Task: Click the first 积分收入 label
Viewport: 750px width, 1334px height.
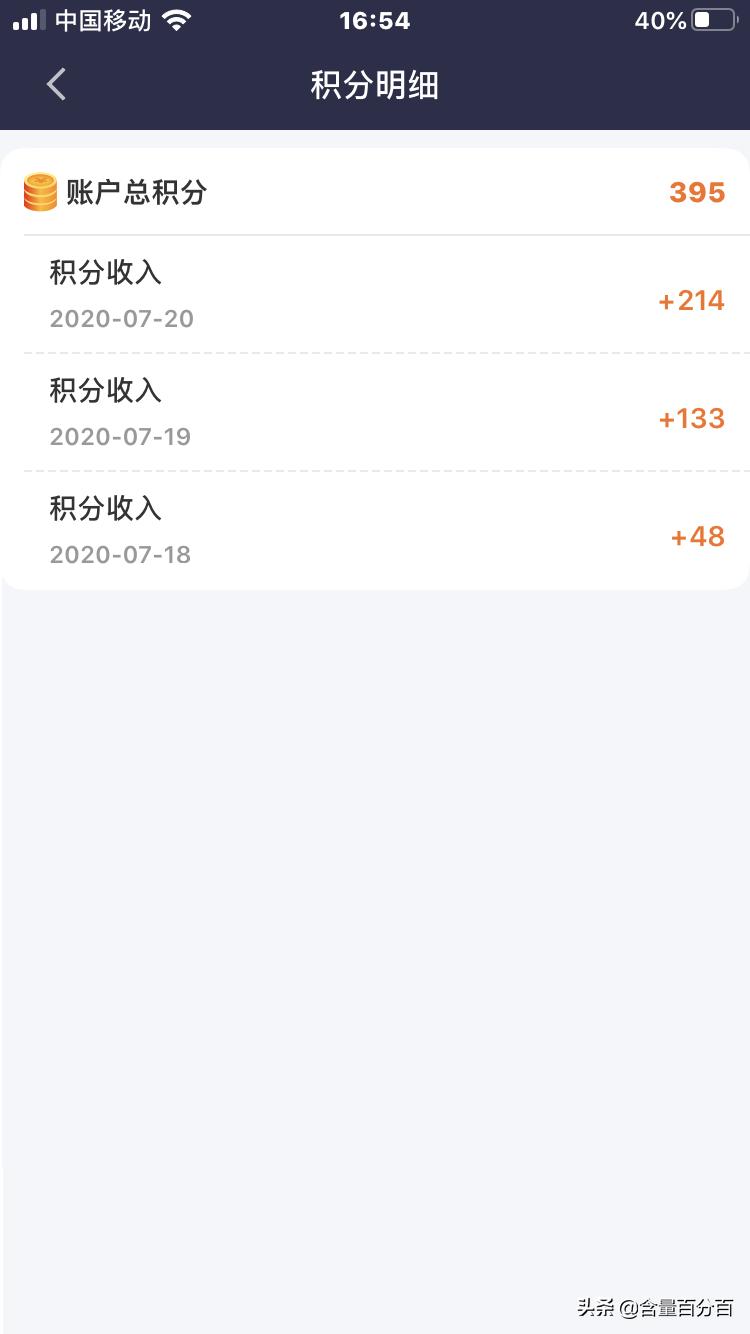Action: [106, 272]
